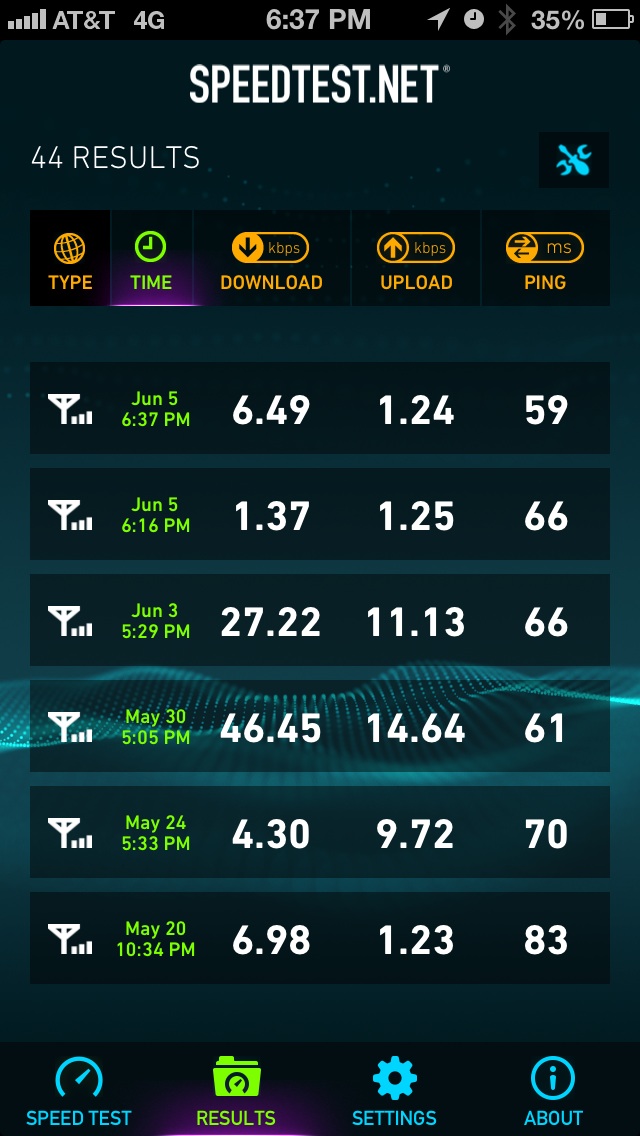View the May 30 5:05 PM result
This screenshot has width=640, height=1136.
(320, 727)
